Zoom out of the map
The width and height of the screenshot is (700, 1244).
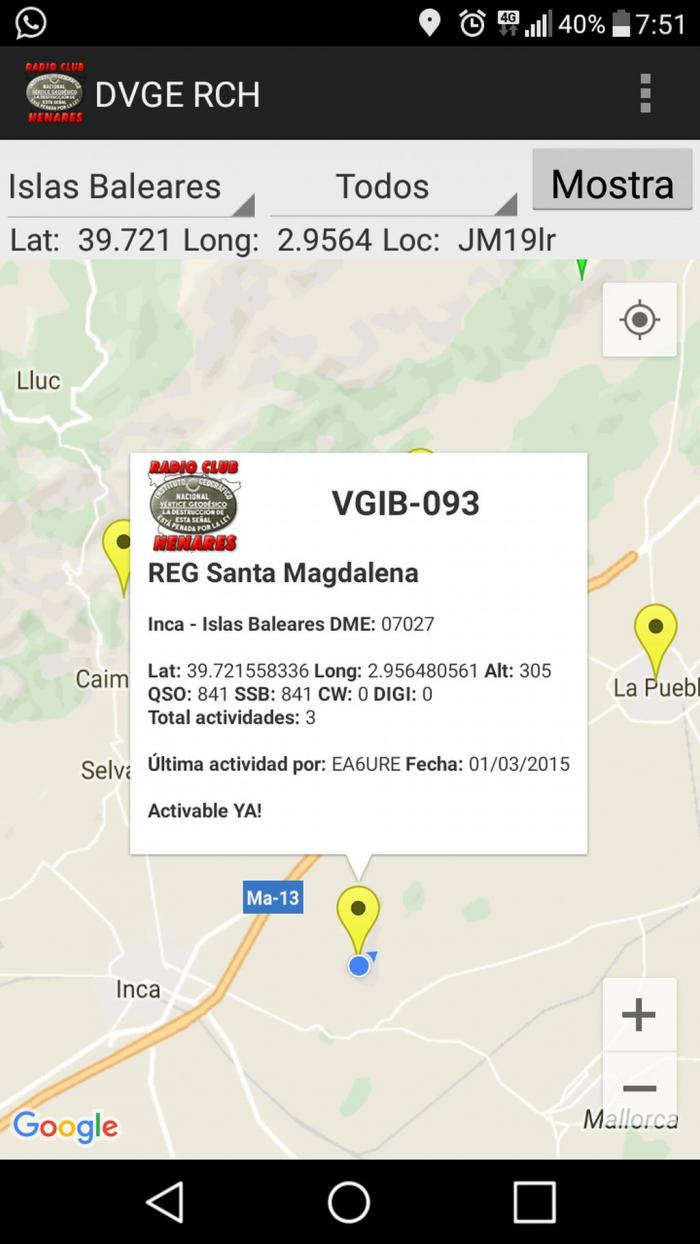[639, 1089]
